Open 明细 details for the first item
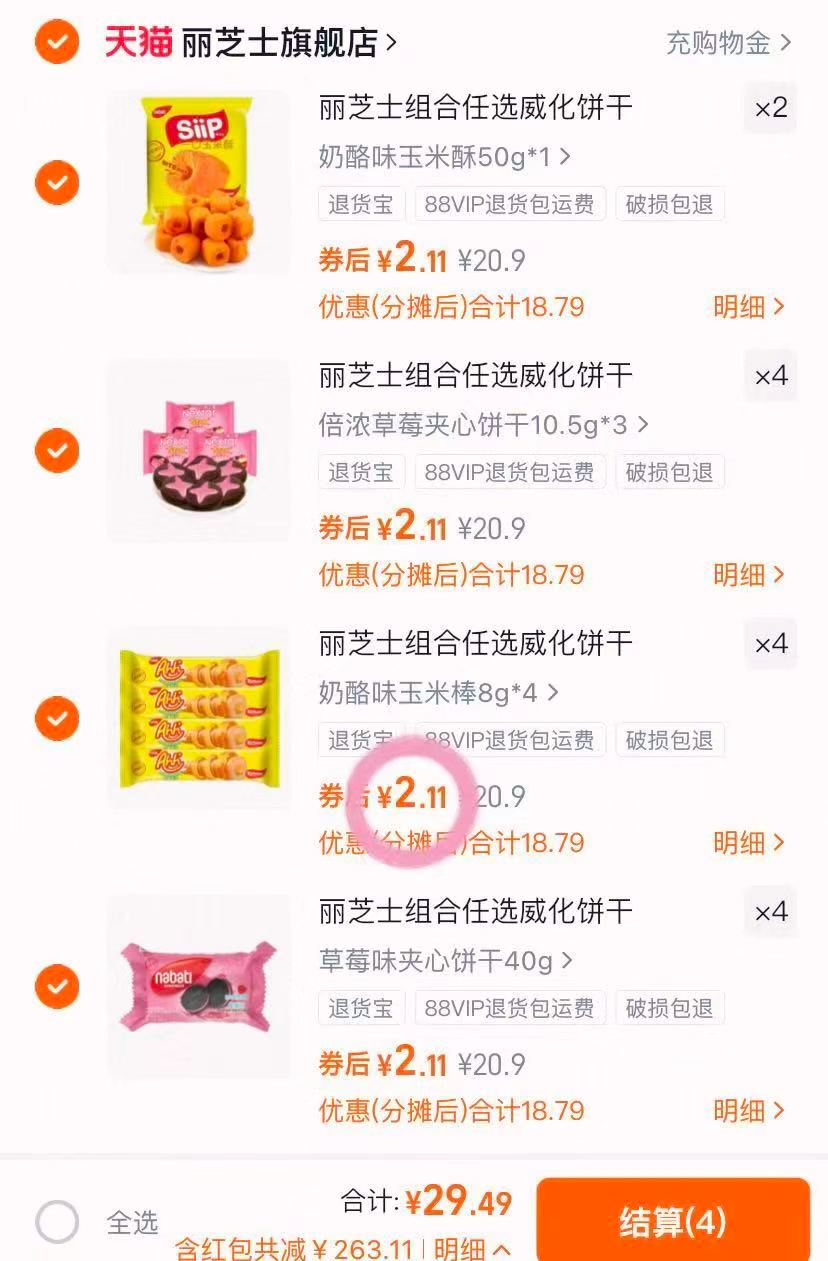Viewport: 828px width, 1261px height. pos(747,307)
